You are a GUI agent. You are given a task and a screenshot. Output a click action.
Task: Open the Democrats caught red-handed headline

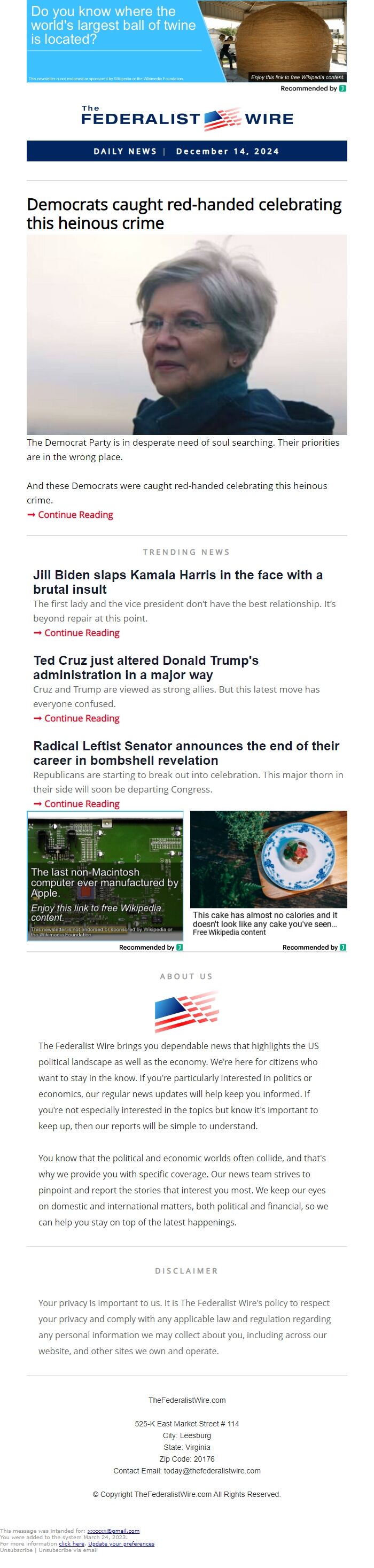pyautogui.click(x=184, y=213)
